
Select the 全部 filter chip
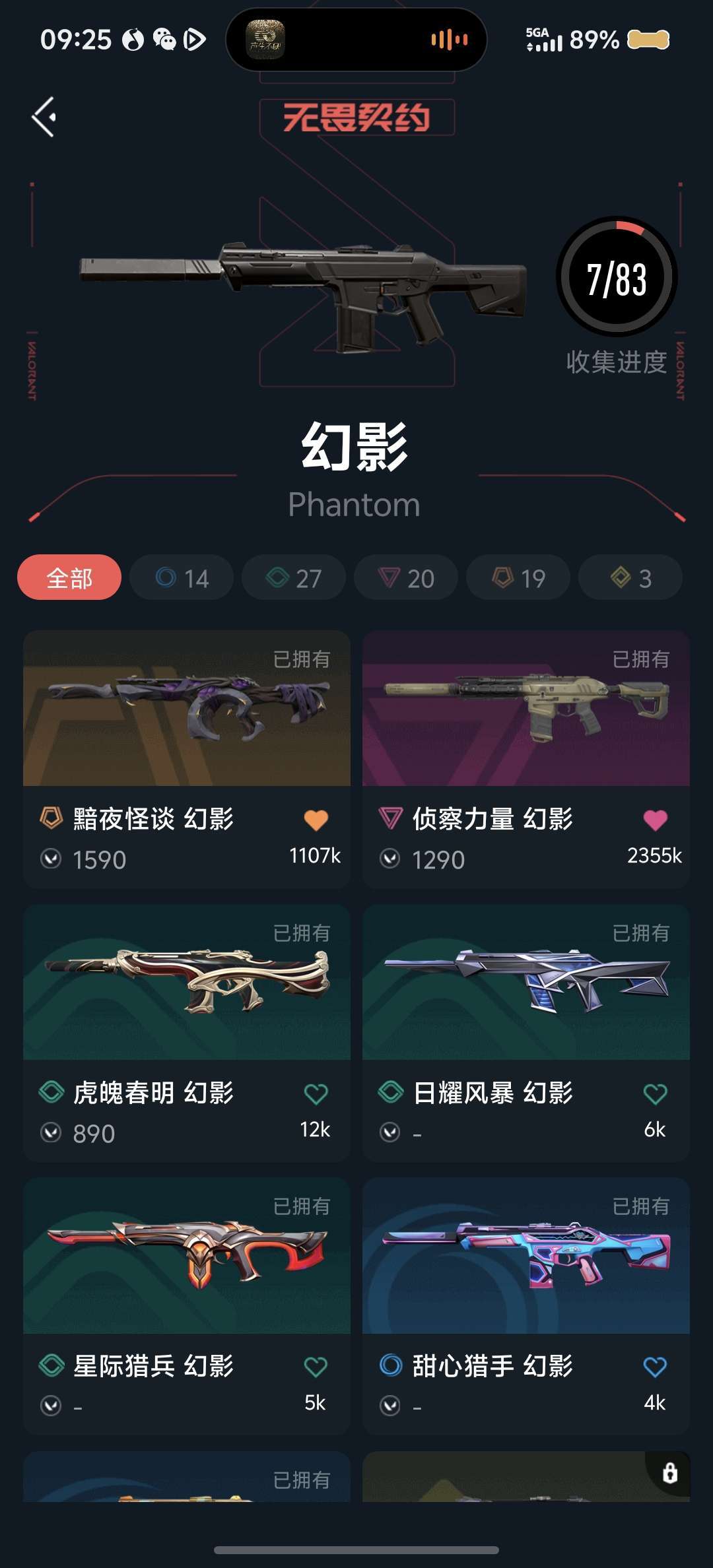pyautogui.click(x=69, y=577)
